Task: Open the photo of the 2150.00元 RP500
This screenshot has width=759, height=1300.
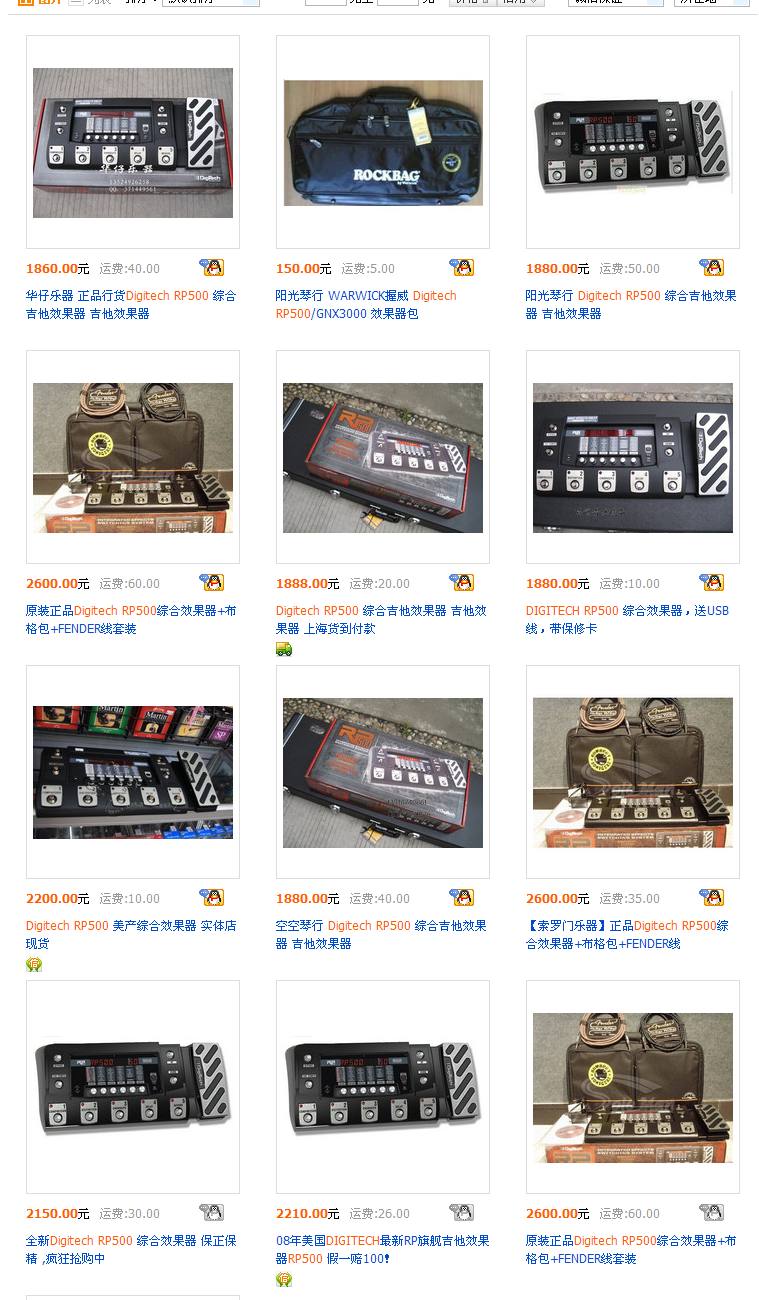Action: tap(133, 1088)
